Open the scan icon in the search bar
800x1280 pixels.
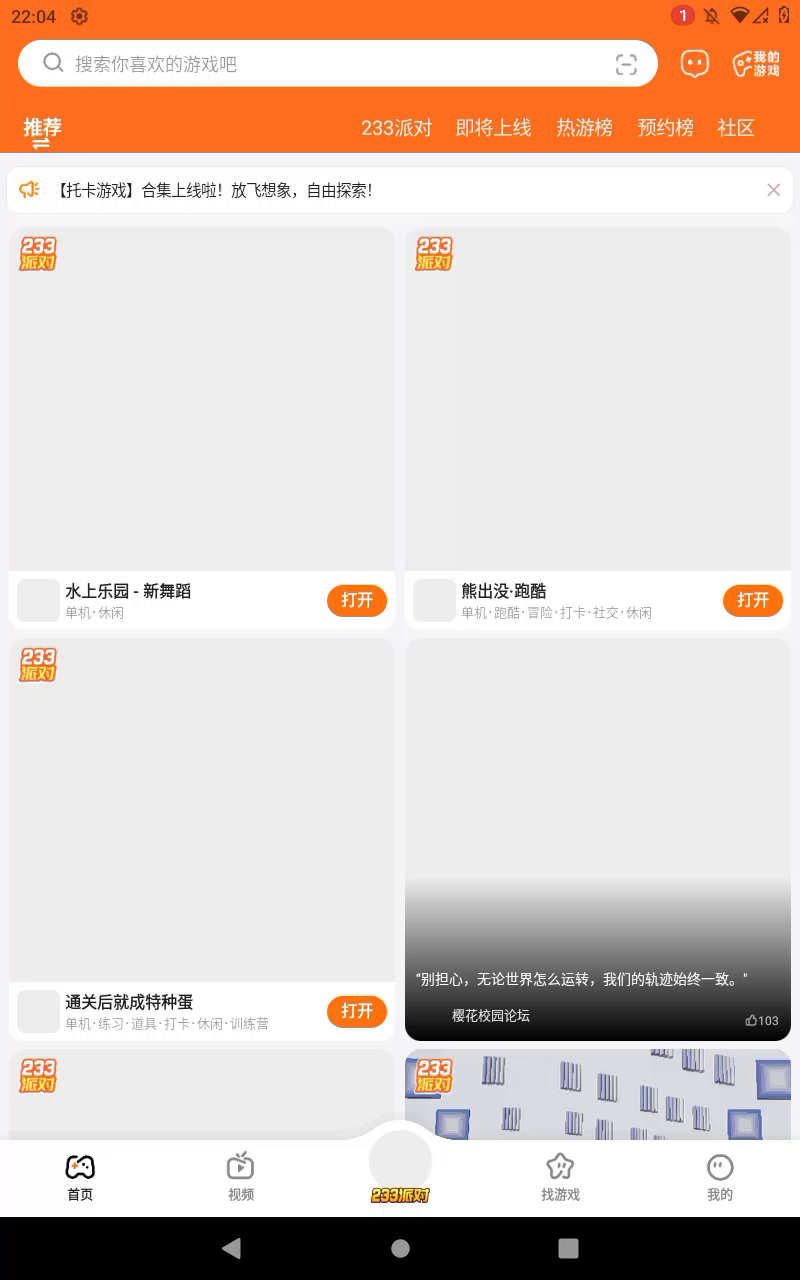point(626,65)
